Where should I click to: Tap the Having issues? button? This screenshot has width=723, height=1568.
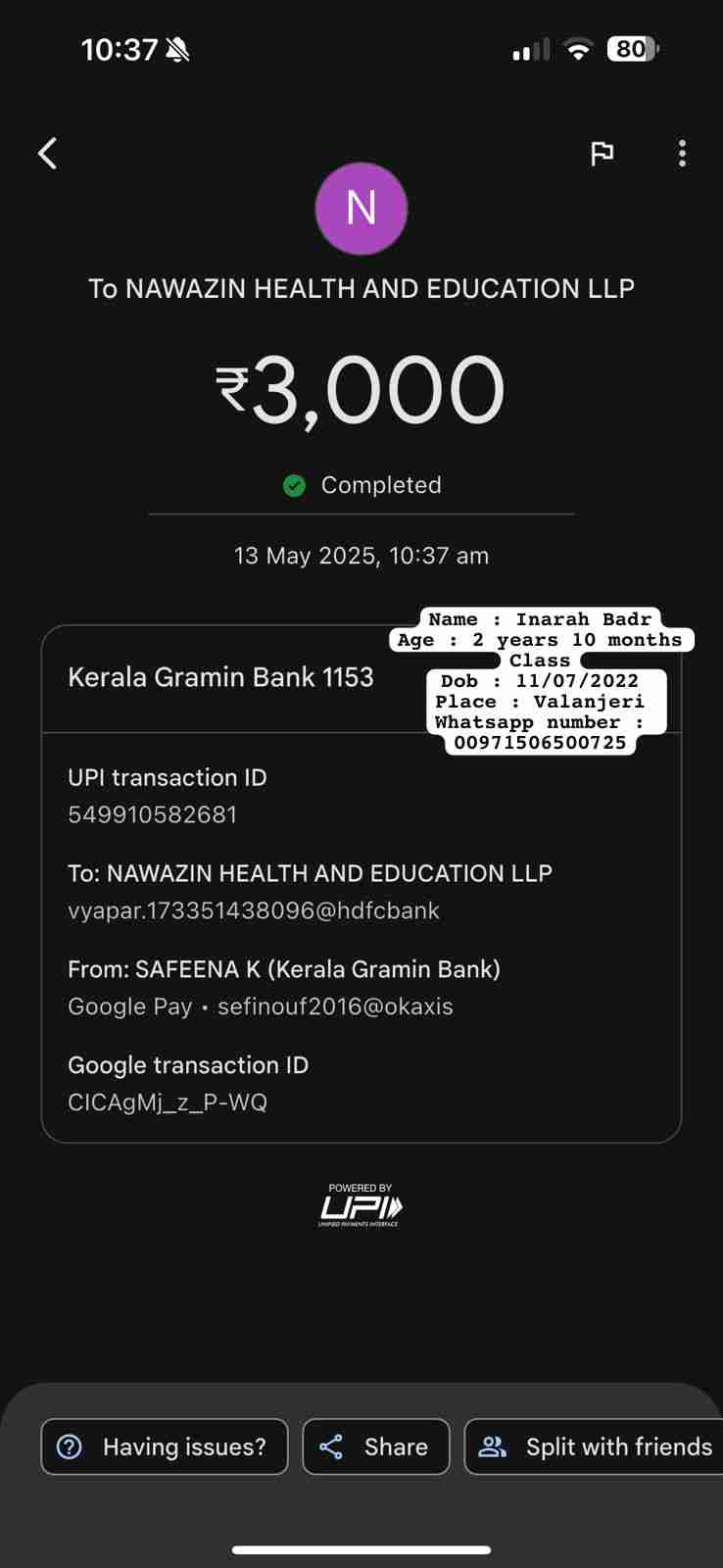165,1446
